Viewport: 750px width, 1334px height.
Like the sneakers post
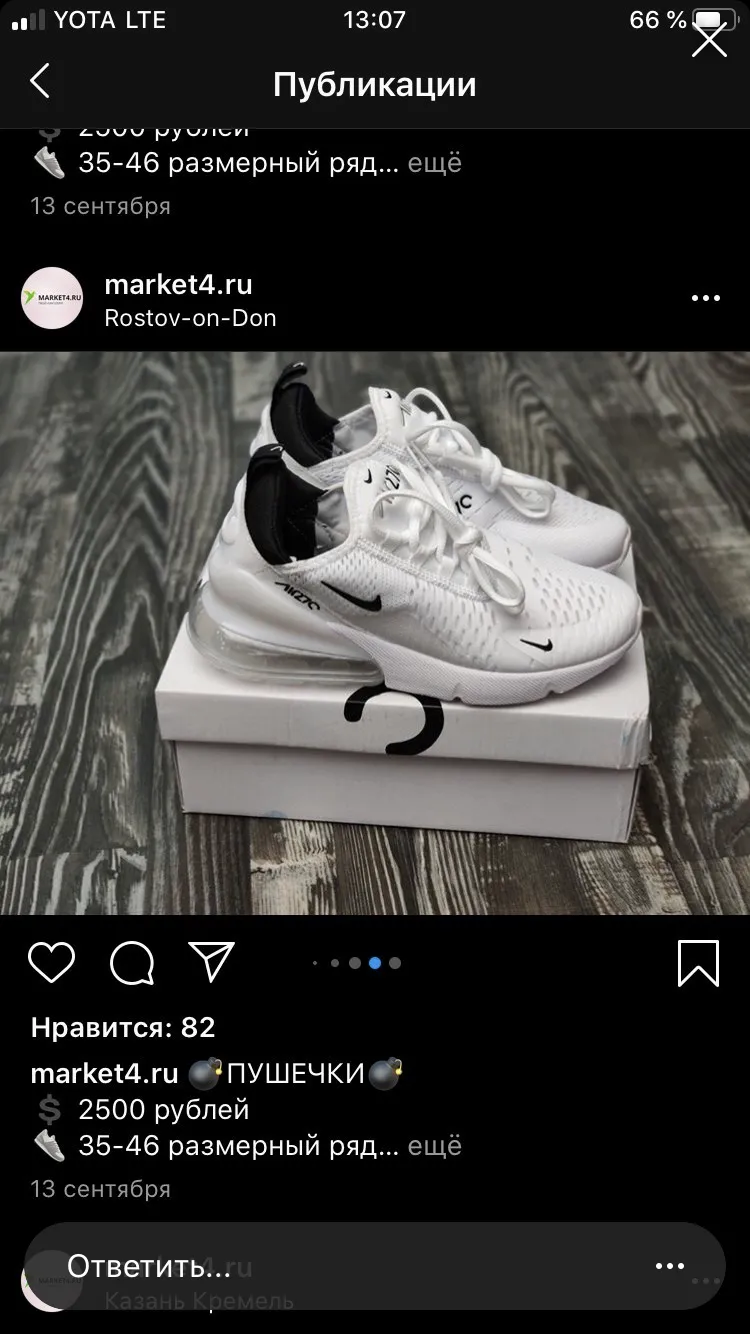click(x=52, y=963)
